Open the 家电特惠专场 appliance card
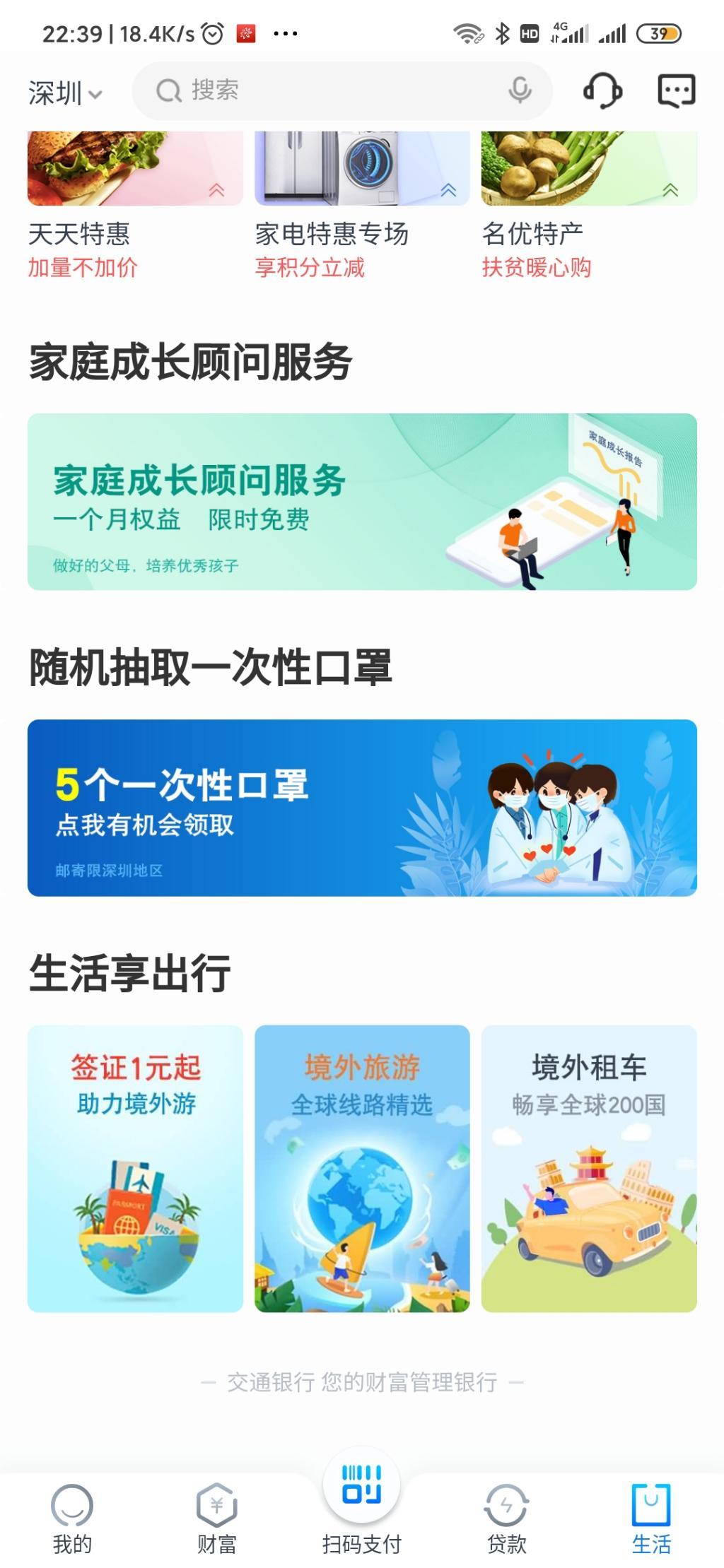 [361, 205]
